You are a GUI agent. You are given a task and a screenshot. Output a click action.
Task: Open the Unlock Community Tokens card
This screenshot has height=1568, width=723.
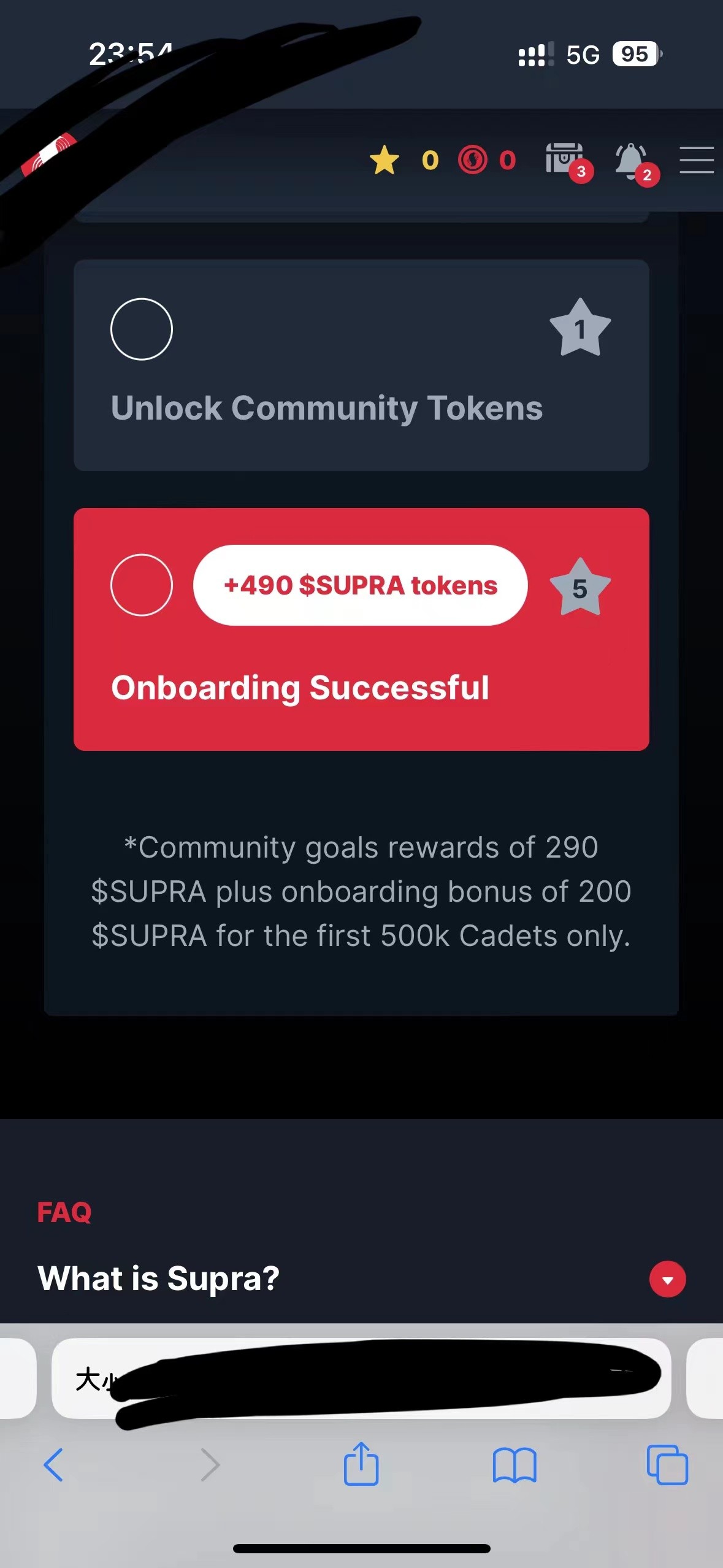click(x=361, y=366)
